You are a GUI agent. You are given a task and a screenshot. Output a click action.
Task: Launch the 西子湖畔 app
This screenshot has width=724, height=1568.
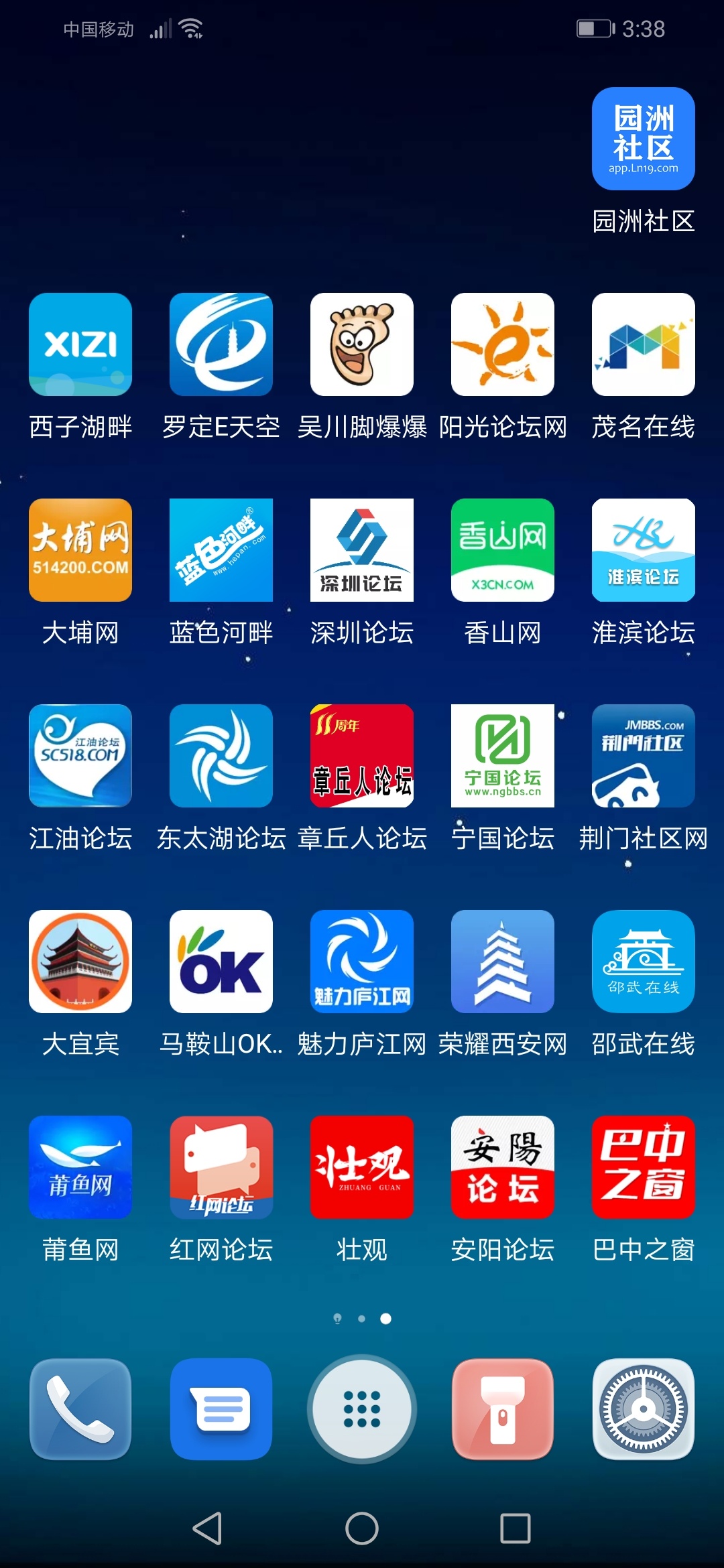80,344
